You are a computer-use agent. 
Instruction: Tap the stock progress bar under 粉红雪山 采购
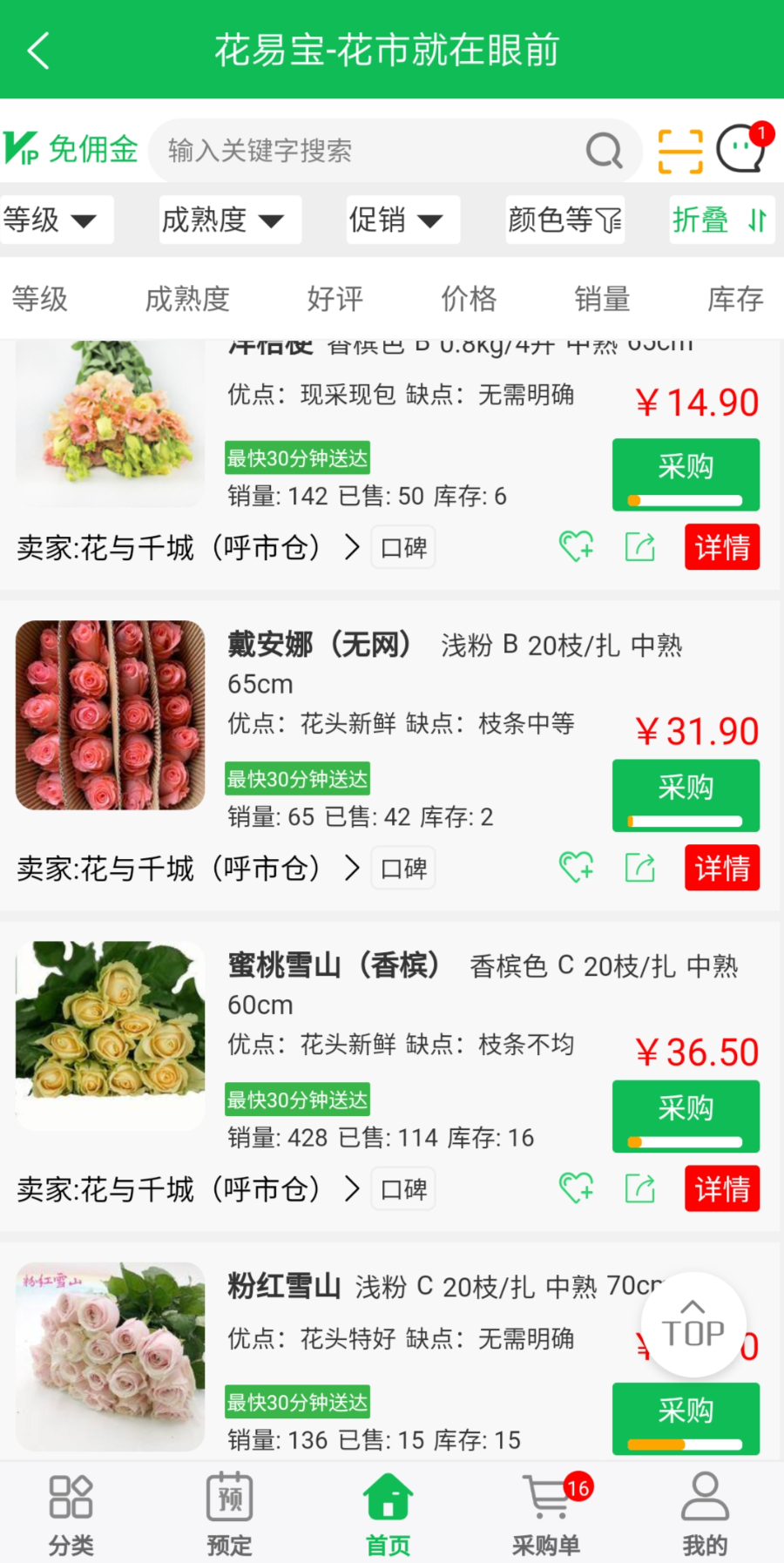click(x=686, y=1444)
